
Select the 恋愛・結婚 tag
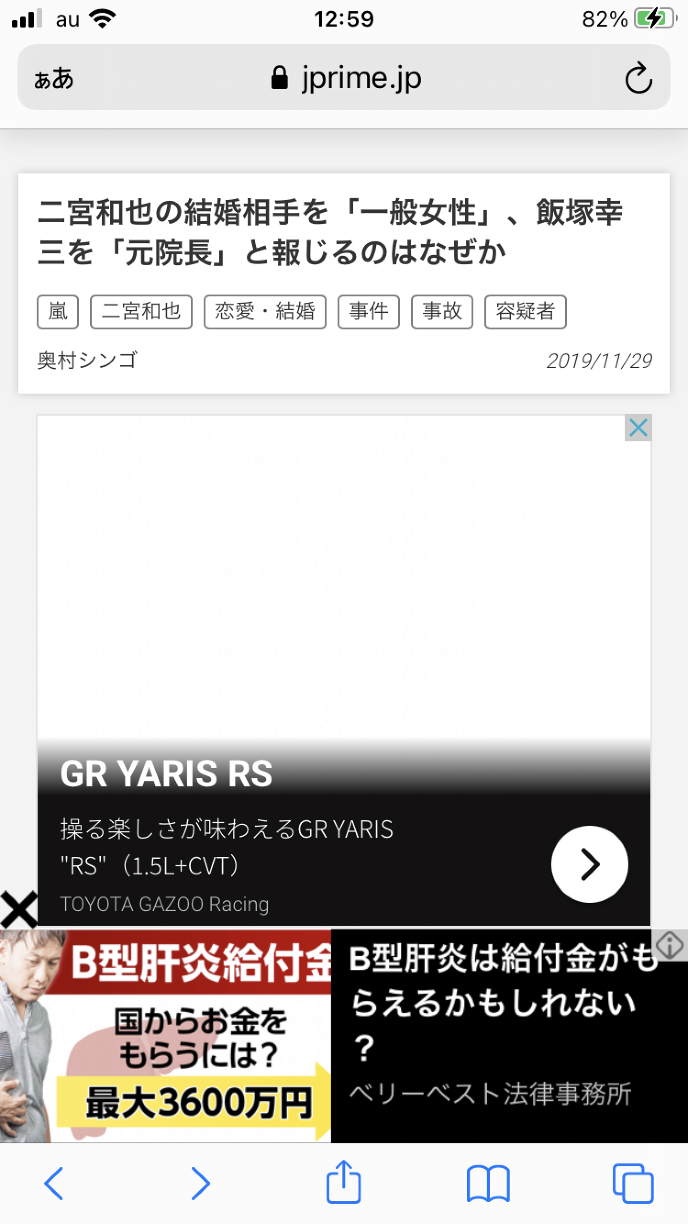(265, 312)
